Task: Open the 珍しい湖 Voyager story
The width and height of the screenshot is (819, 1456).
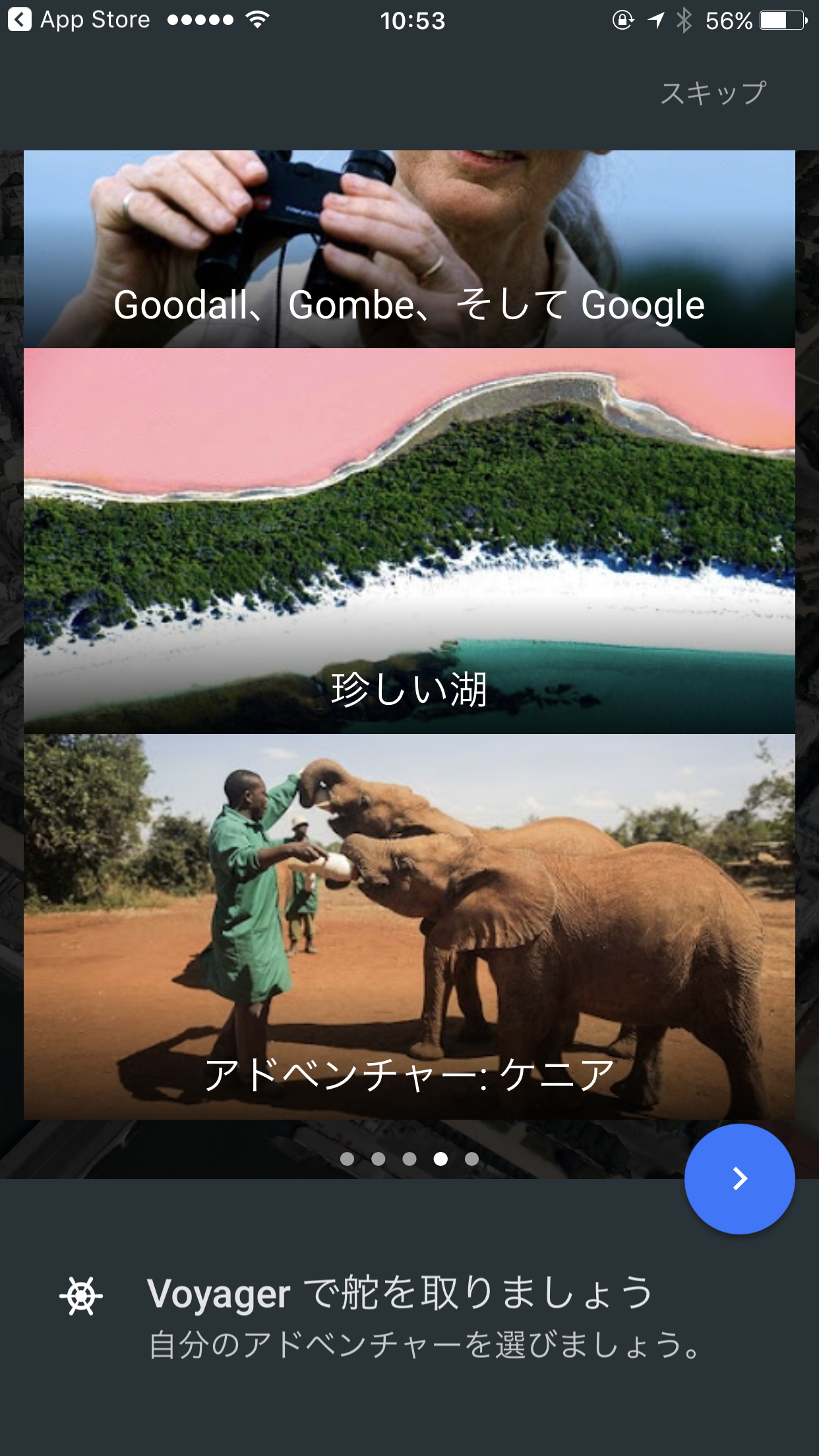Action: [x=409, y=541]
